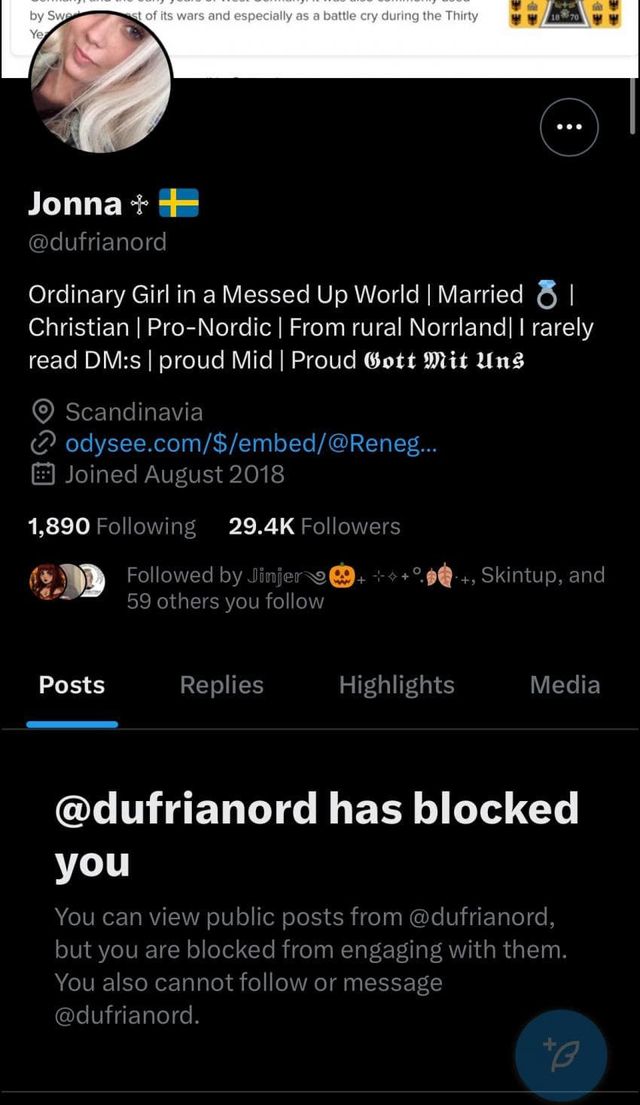Switch to the Highlights tab
The height and width of the screenshot is (1105, 640).
coord(396,685)
